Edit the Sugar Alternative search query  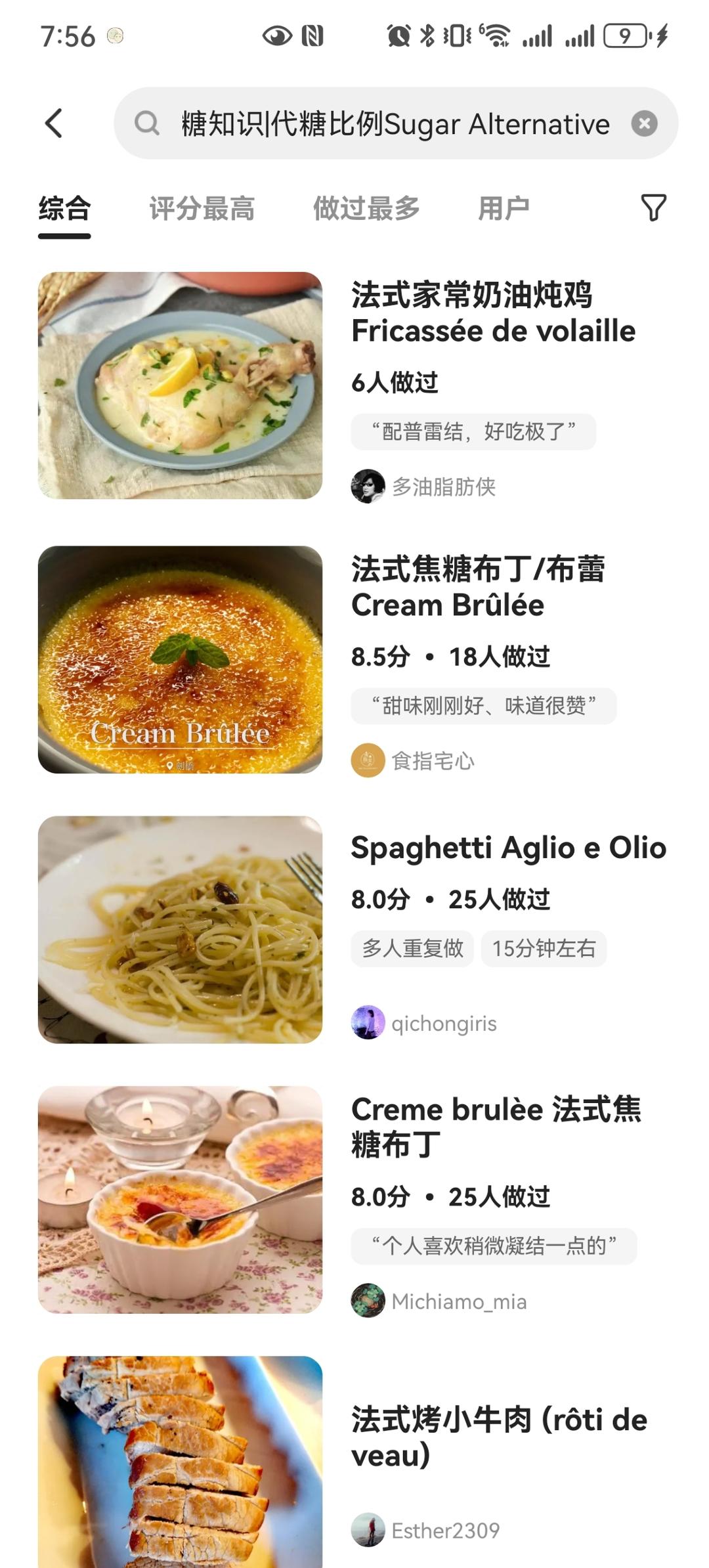point(395,123)
